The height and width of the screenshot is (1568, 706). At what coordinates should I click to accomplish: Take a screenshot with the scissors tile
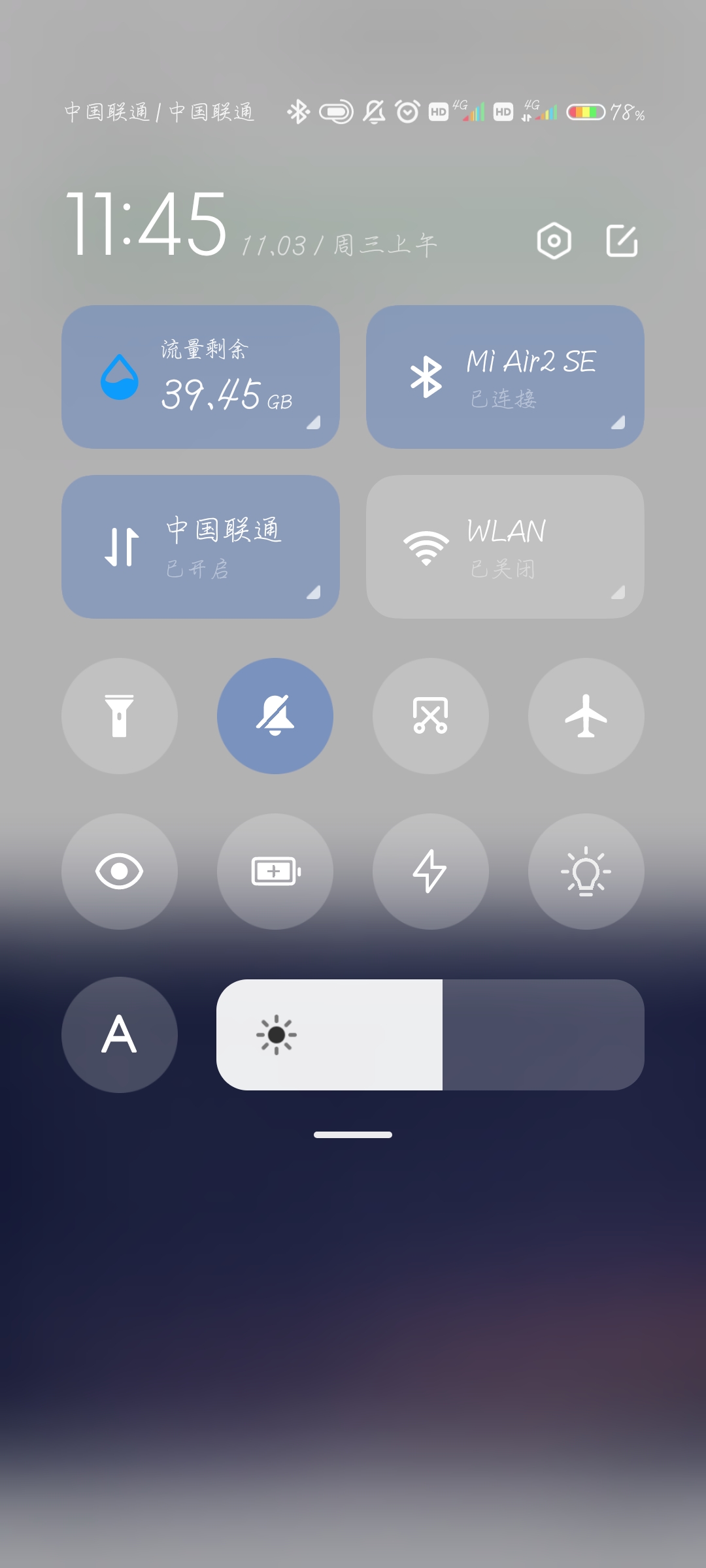coord(431,716)
